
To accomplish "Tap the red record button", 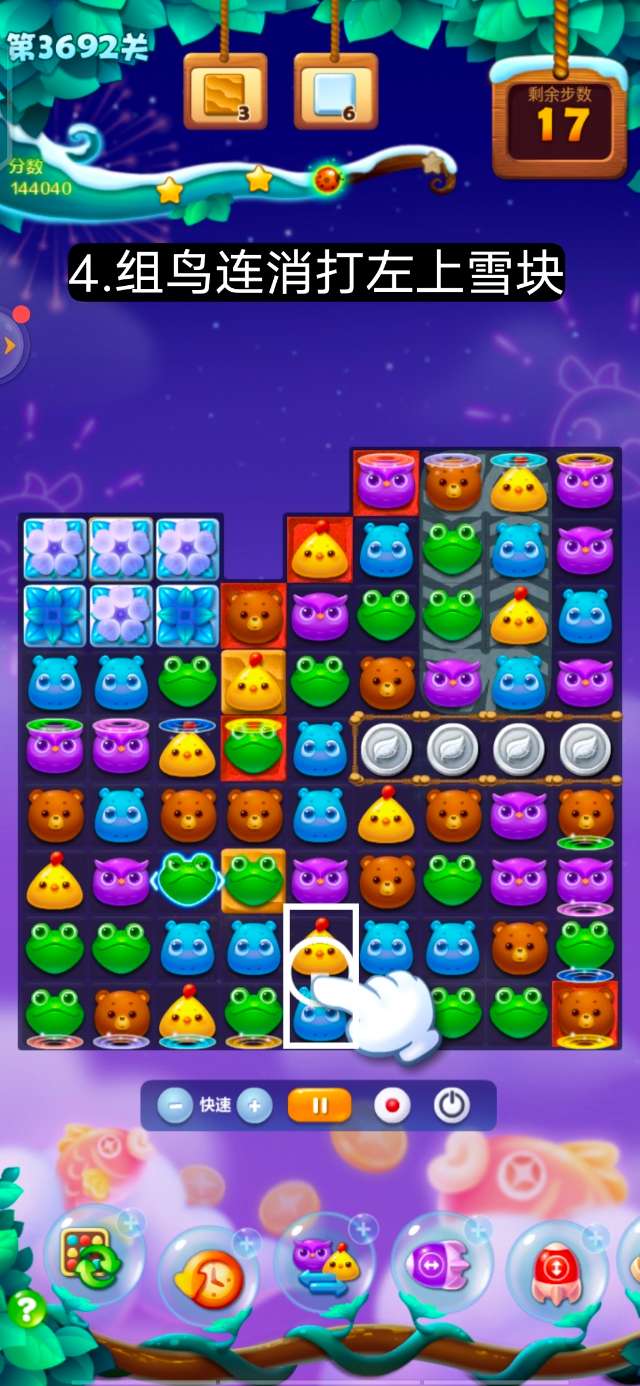I will click(392, 1106).
